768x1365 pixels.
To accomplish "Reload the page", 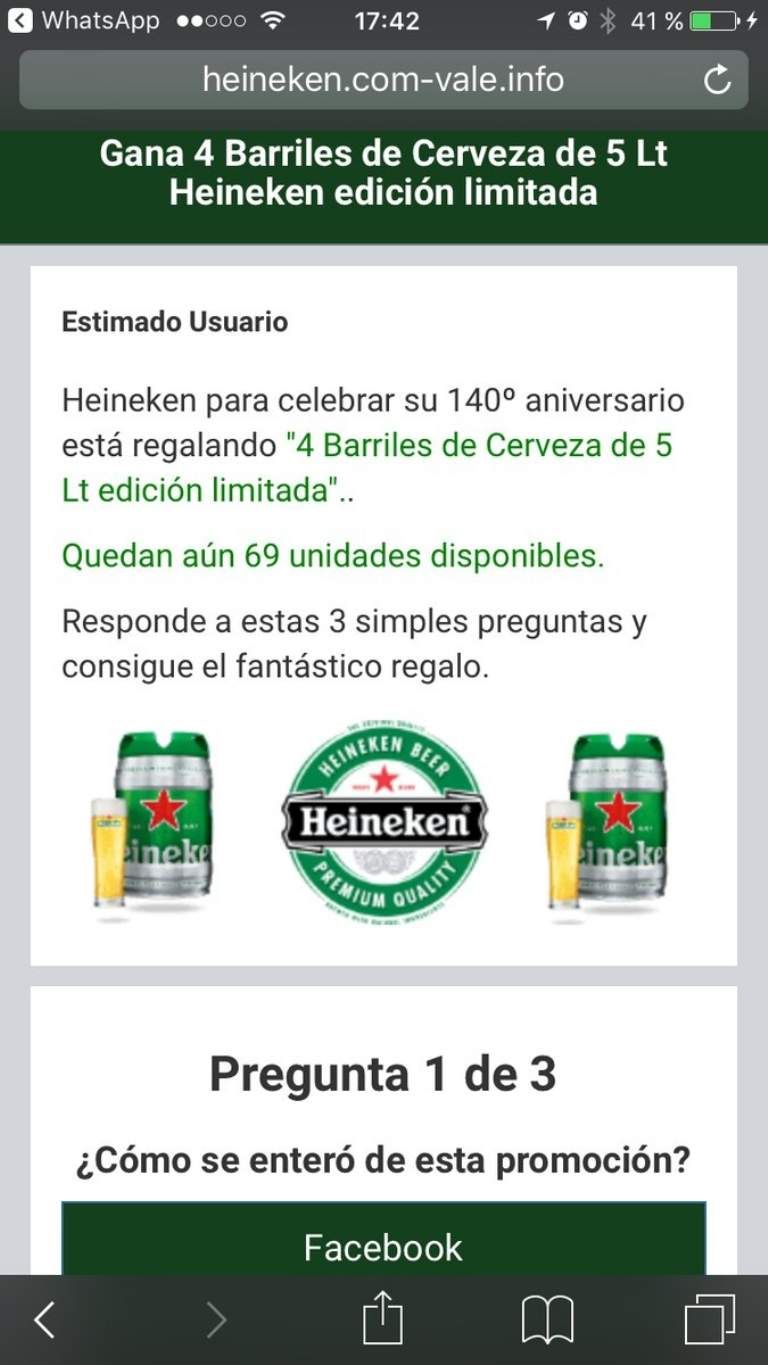I will (x=717, y=80).
